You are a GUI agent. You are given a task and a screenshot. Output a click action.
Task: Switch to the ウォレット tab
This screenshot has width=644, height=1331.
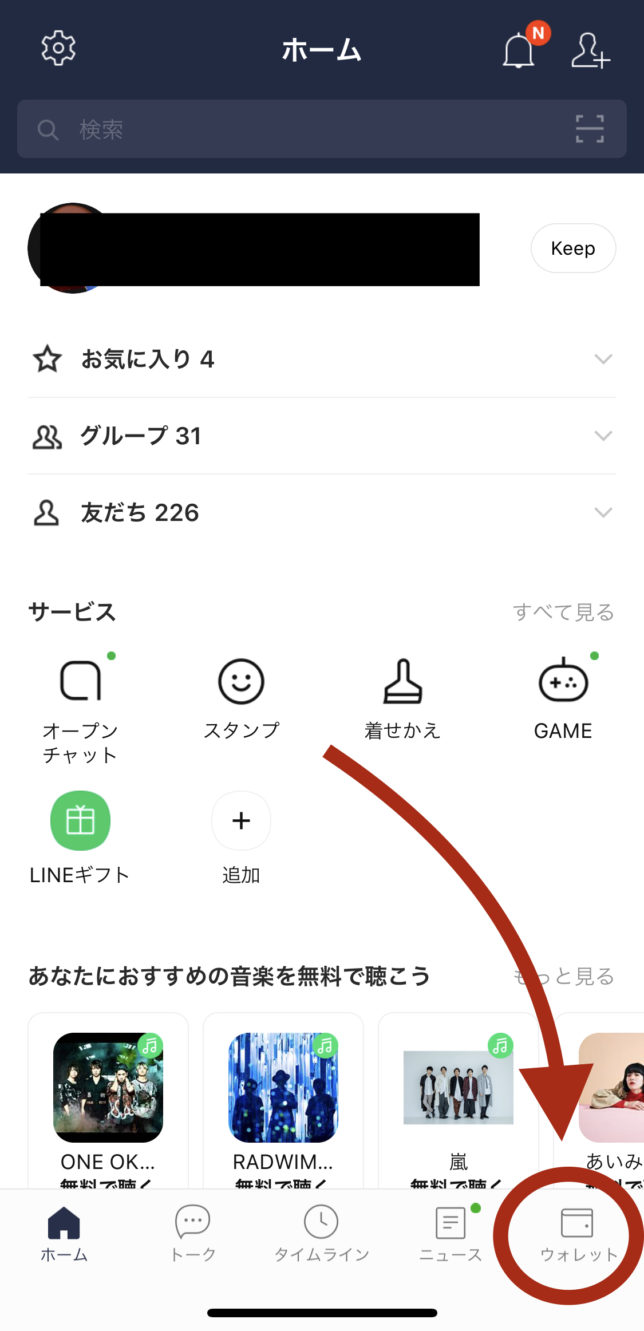click(x=577, y=1232)
